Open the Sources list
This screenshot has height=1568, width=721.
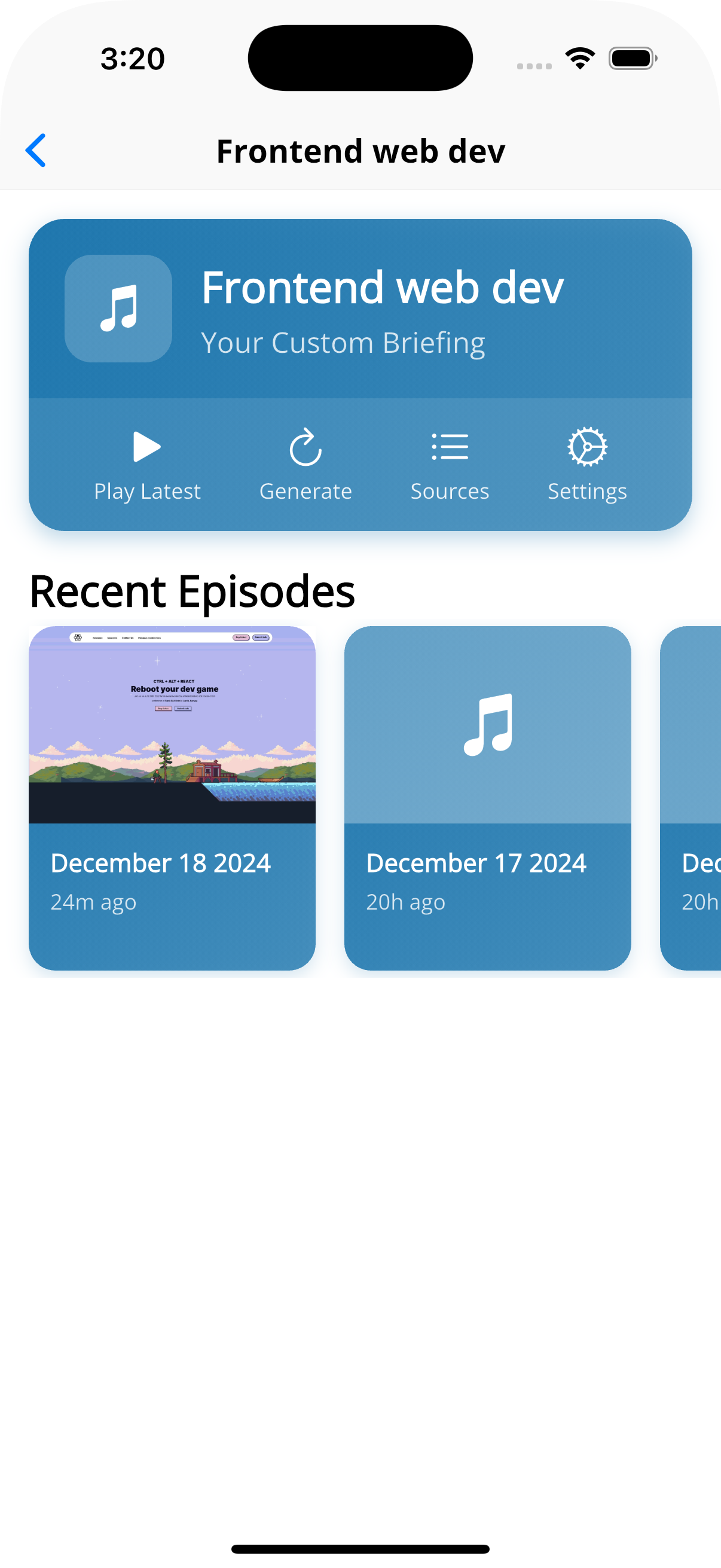pos(450,464)
